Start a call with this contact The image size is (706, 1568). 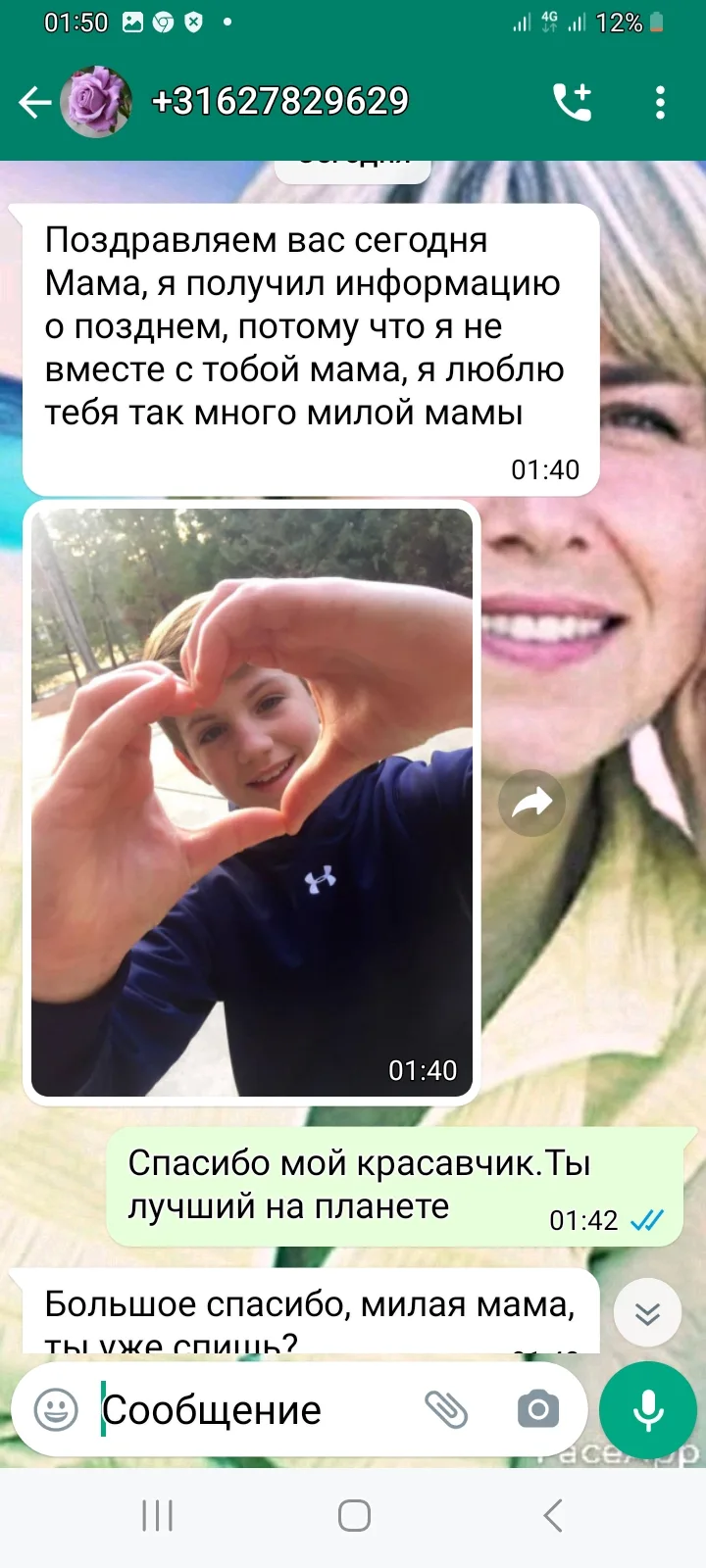pos(573,102)
